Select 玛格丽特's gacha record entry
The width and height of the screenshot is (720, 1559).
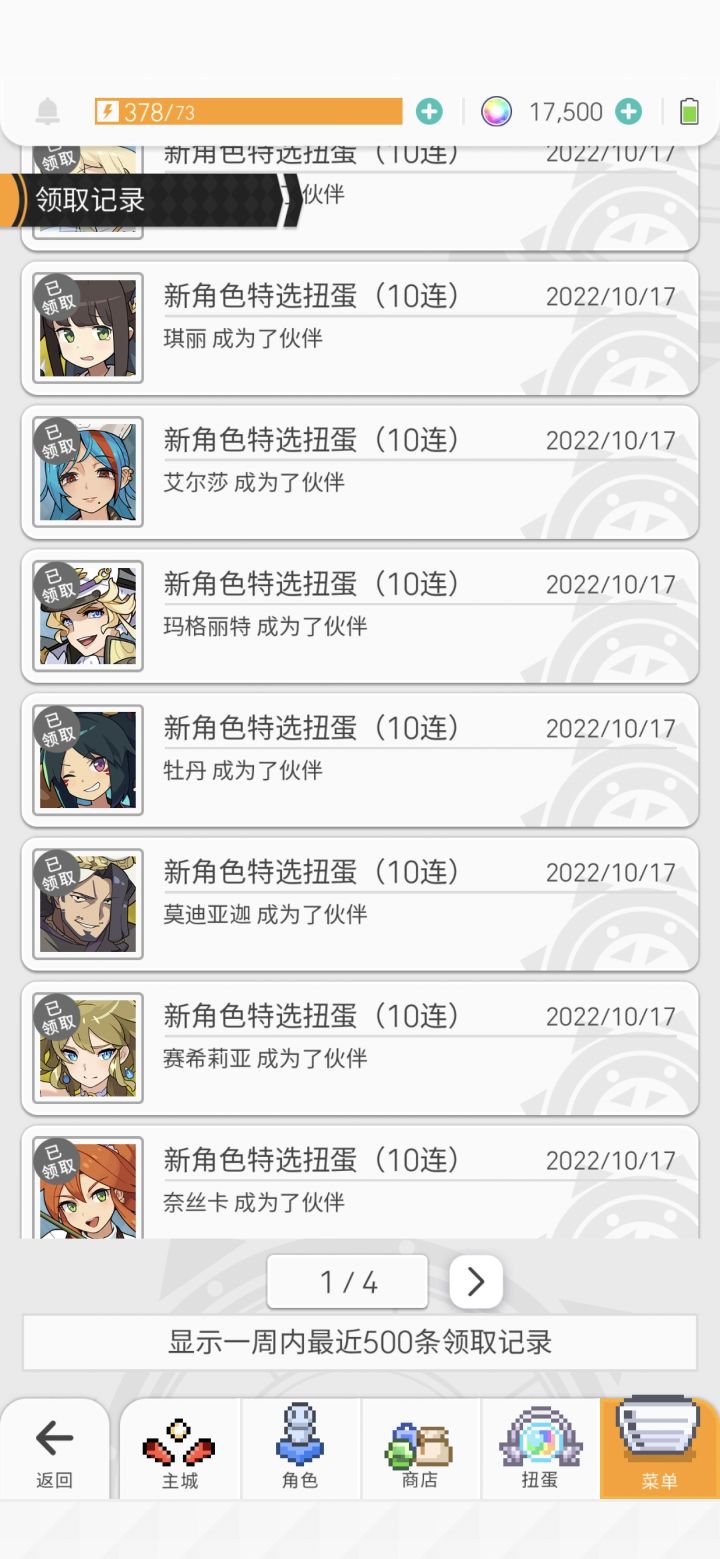(360, 615)
